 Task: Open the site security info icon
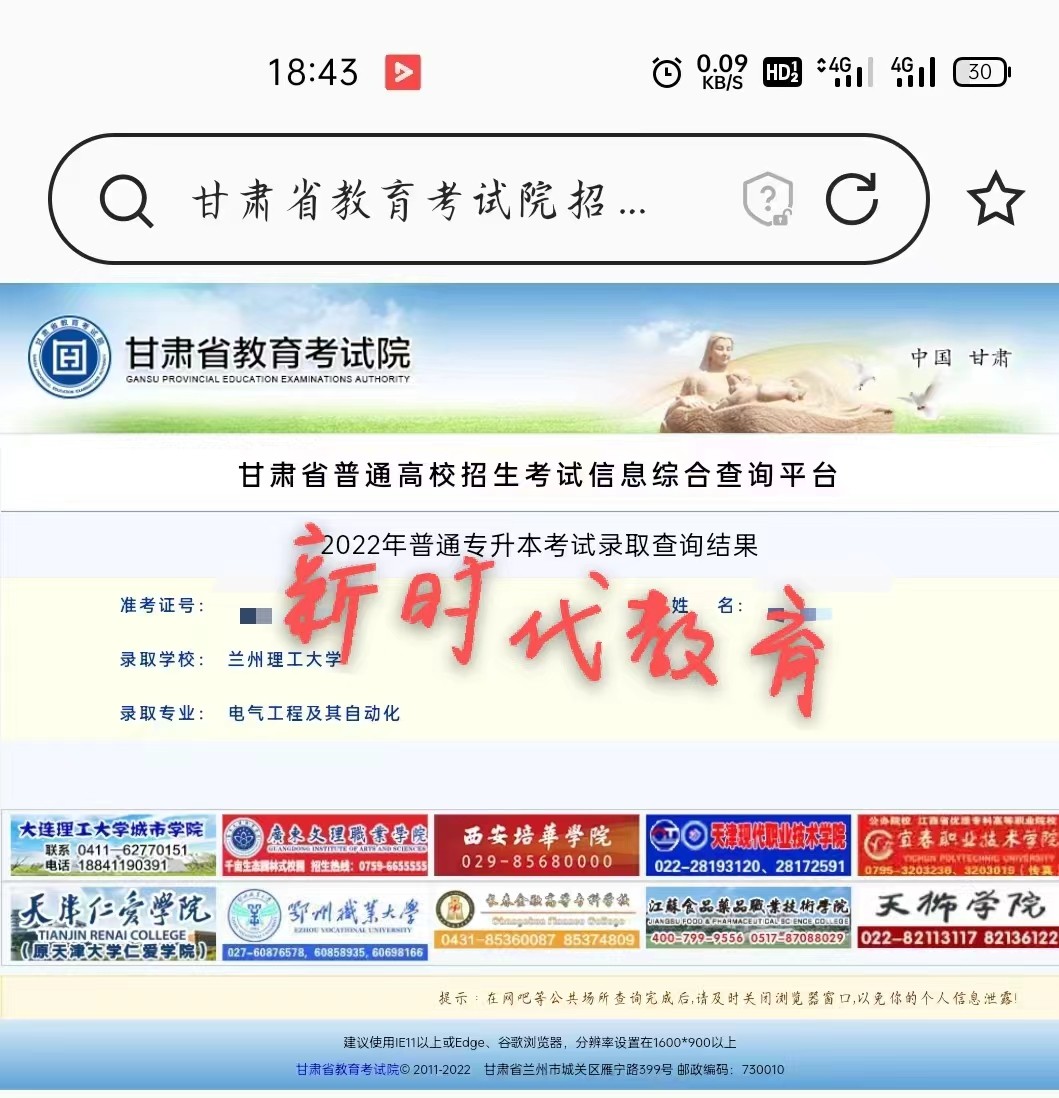(767, 200)
